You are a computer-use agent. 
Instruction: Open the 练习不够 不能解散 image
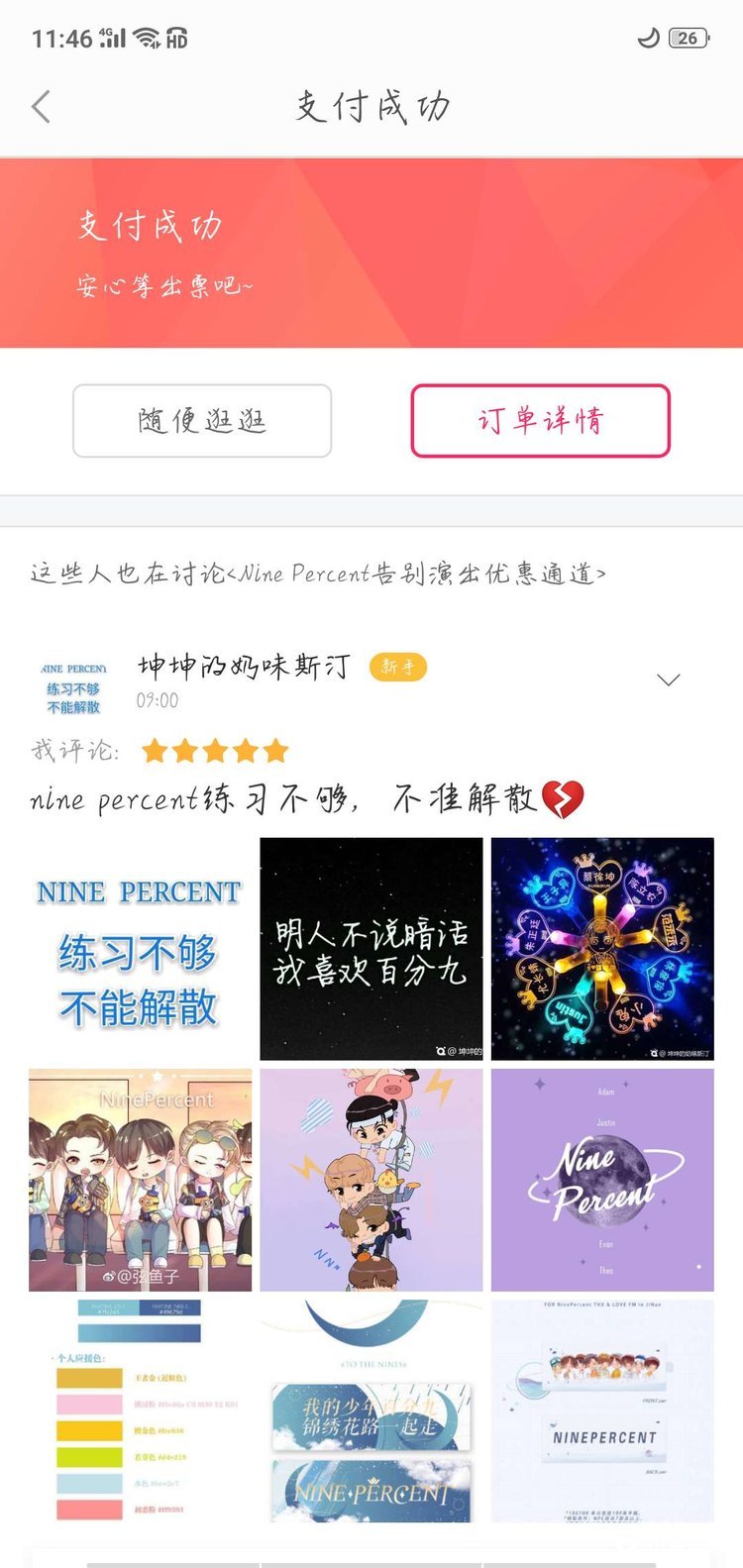[x=140, y=948]
